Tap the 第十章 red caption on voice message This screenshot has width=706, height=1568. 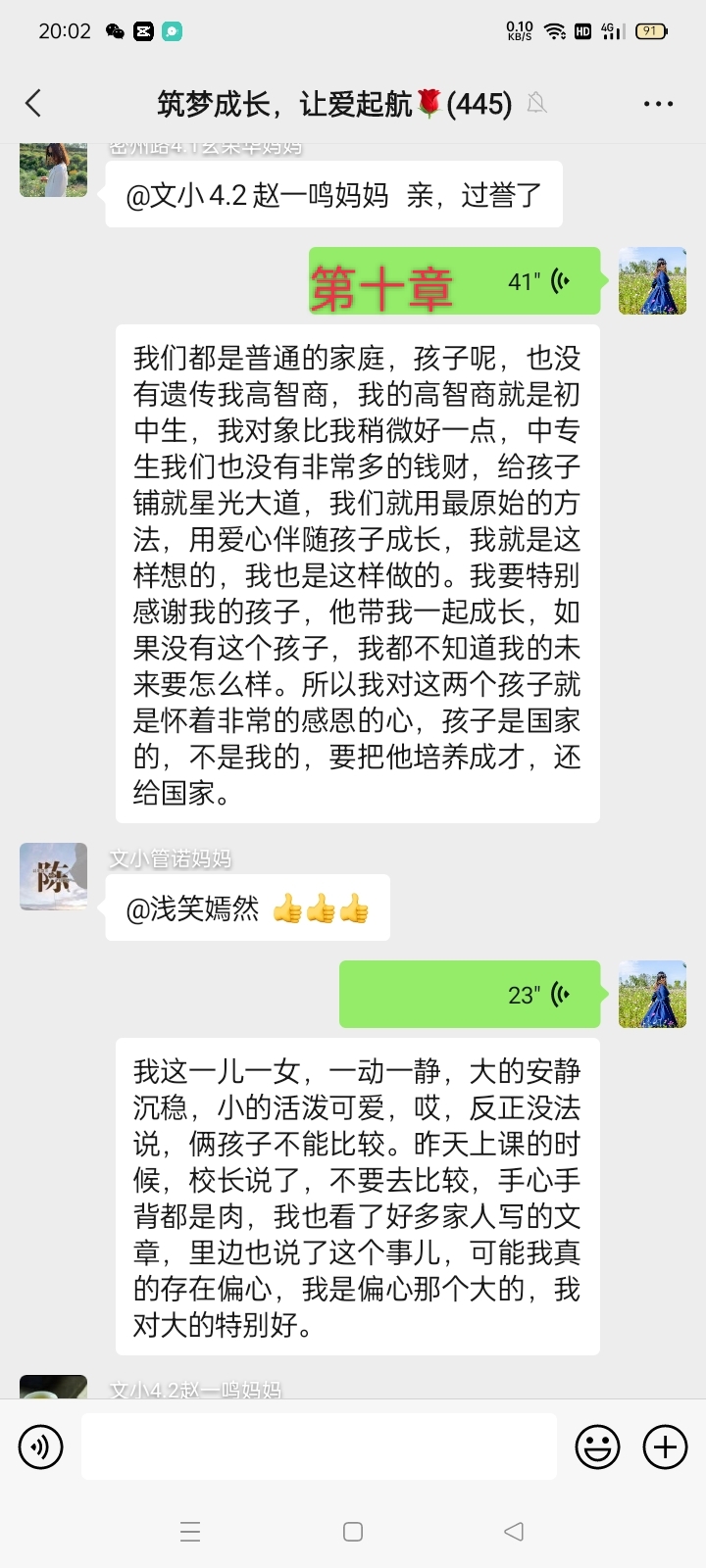[x=382, y=283]
